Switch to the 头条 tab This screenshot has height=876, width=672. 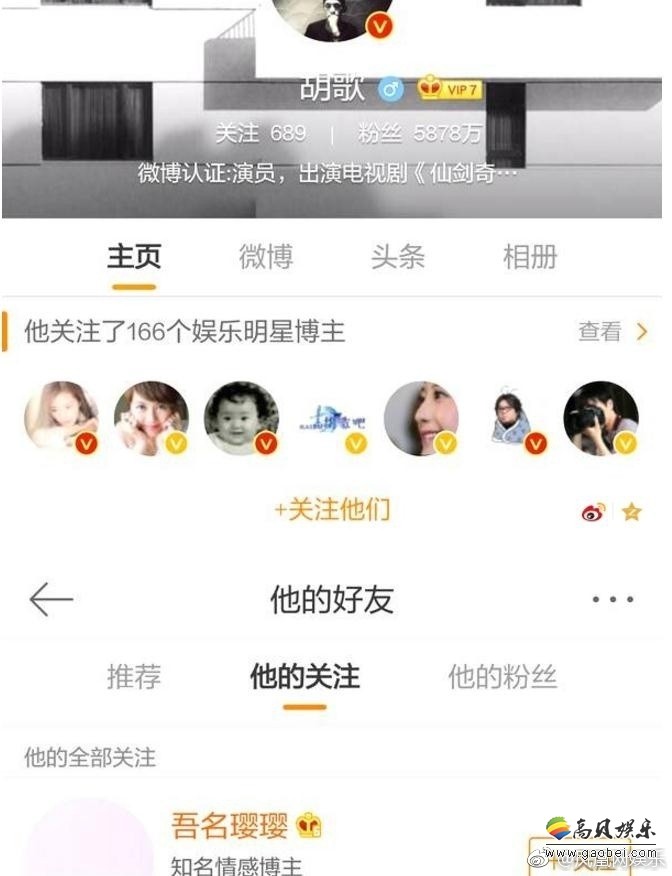click(398, 257)
